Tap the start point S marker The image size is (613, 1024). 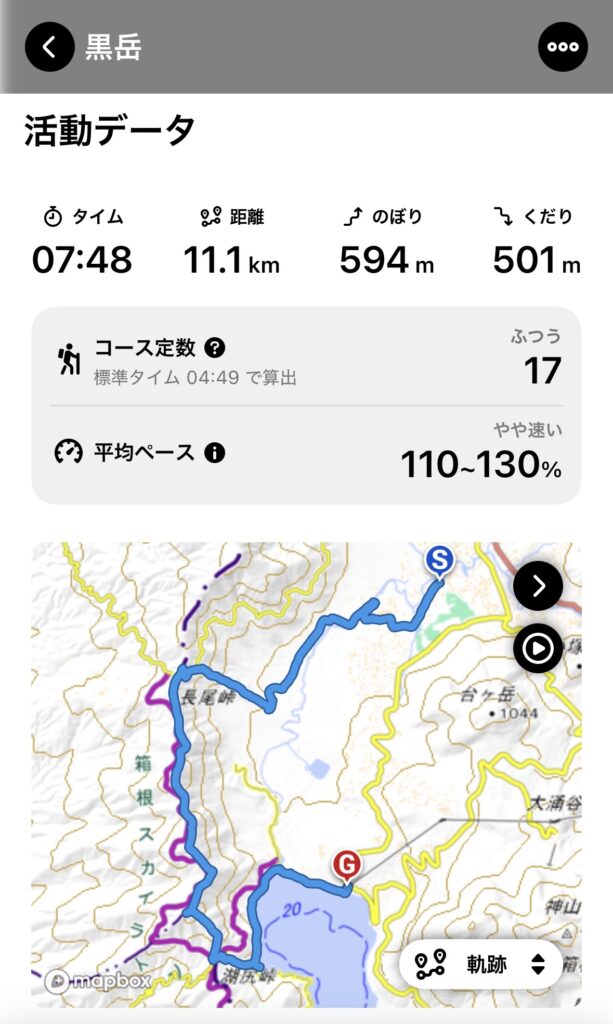(x=439, y=561)
